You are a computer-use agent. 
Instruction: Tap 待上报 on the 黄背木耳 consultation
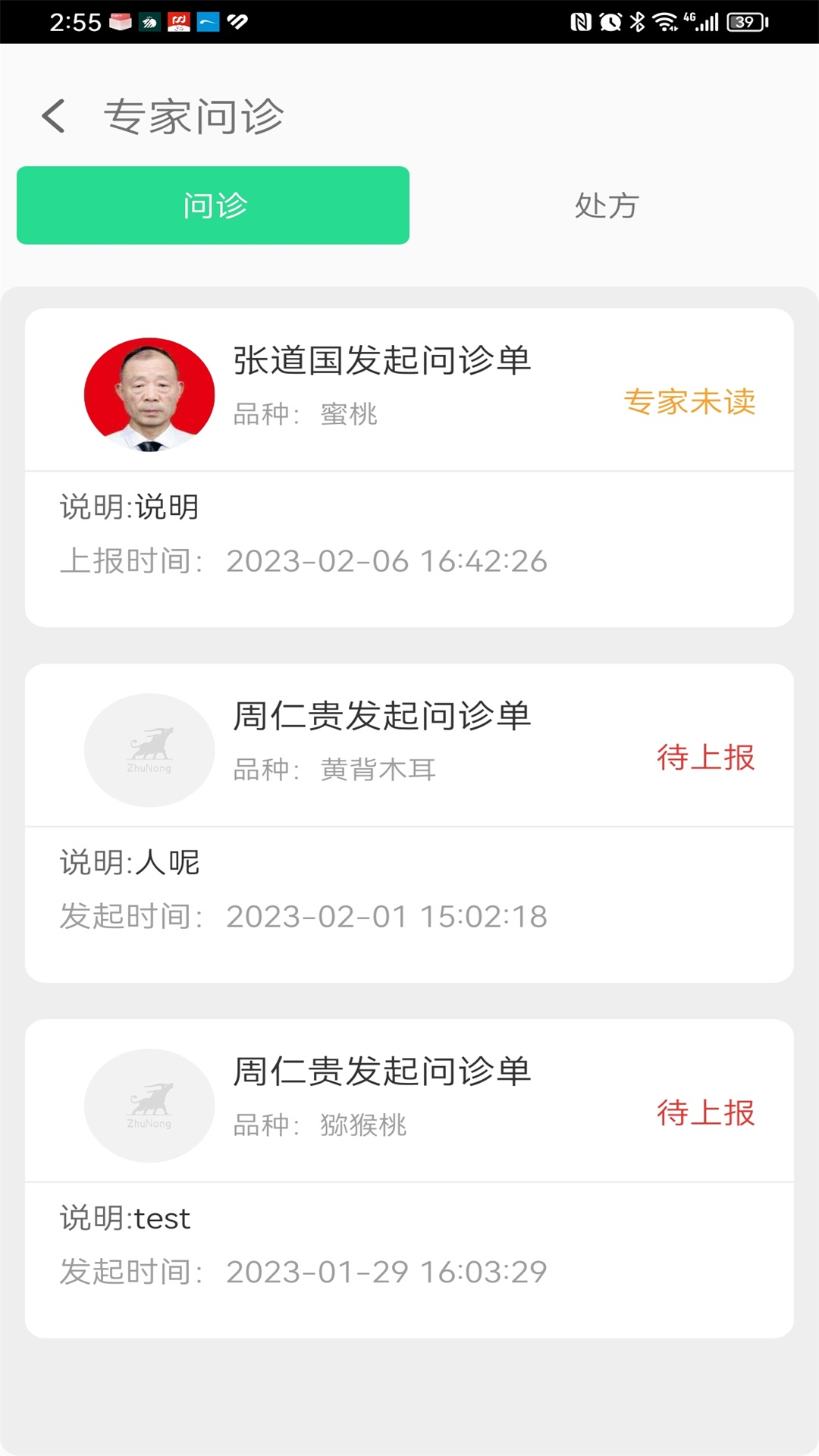(706, 758)
